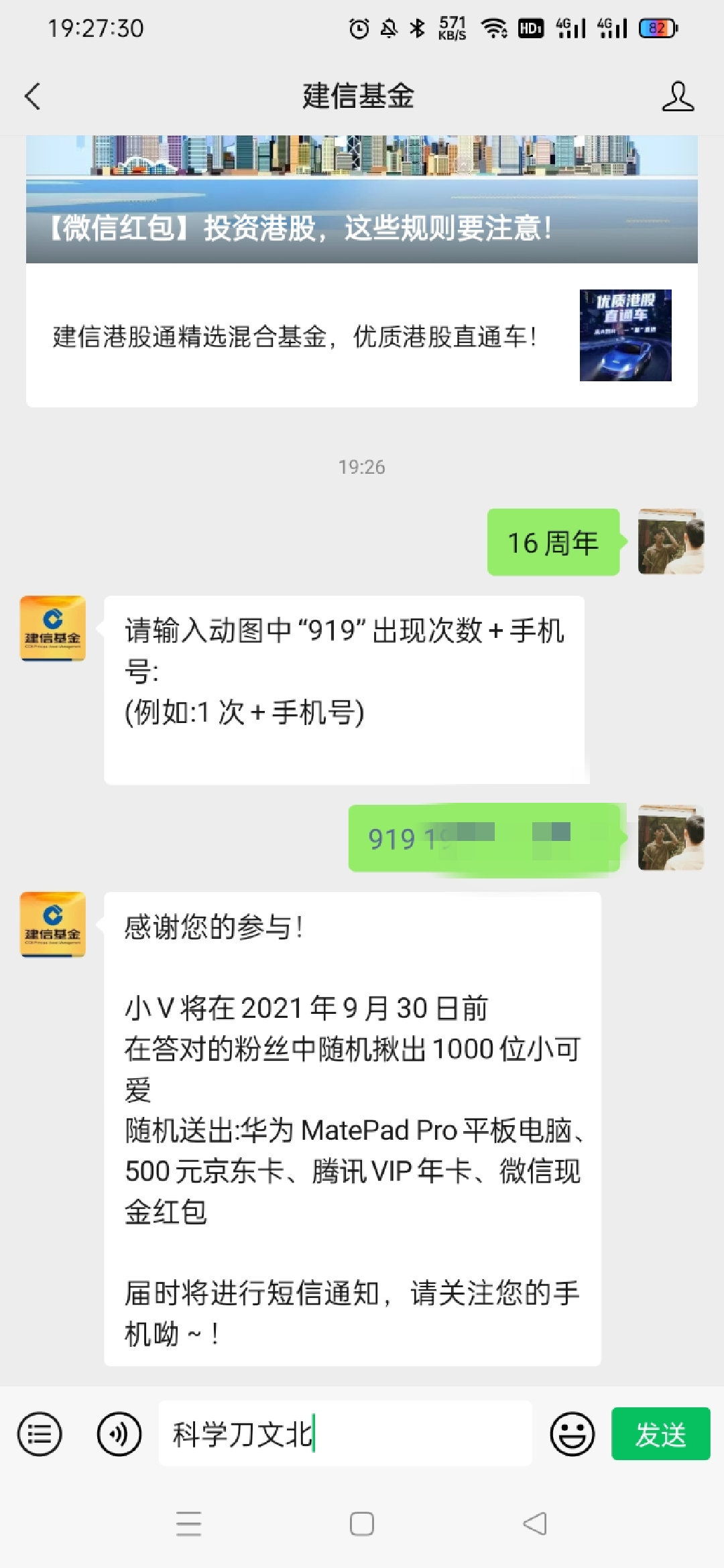The width and height of the screenshot is (724, 1568).
Task: Open the emoji picker
Action: [x=572, y=1434]
